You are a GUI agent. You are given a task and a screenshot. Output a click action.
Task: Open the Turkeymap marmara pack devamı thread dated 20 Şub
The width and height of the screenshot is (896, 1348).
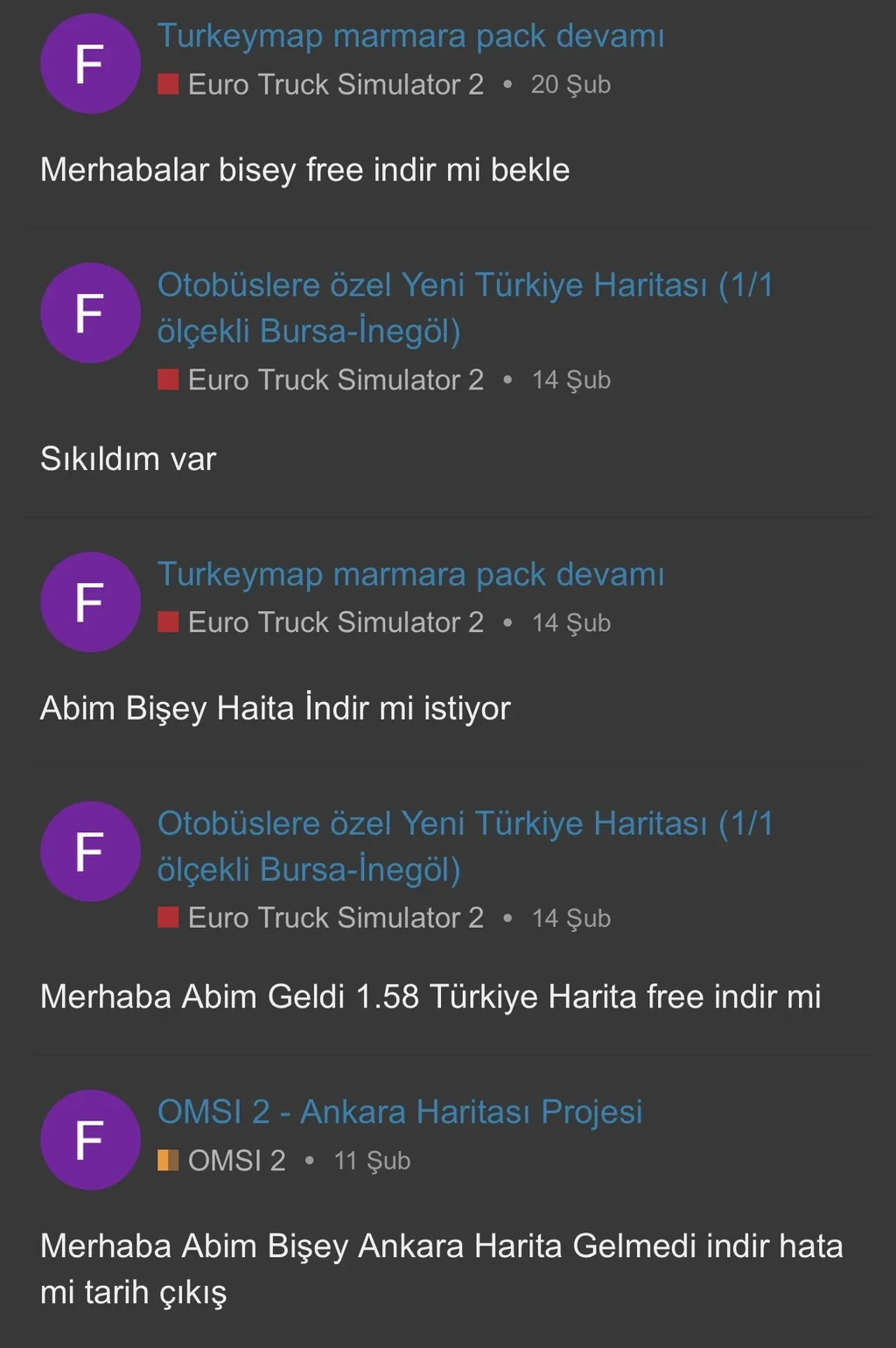click(410, 37)
